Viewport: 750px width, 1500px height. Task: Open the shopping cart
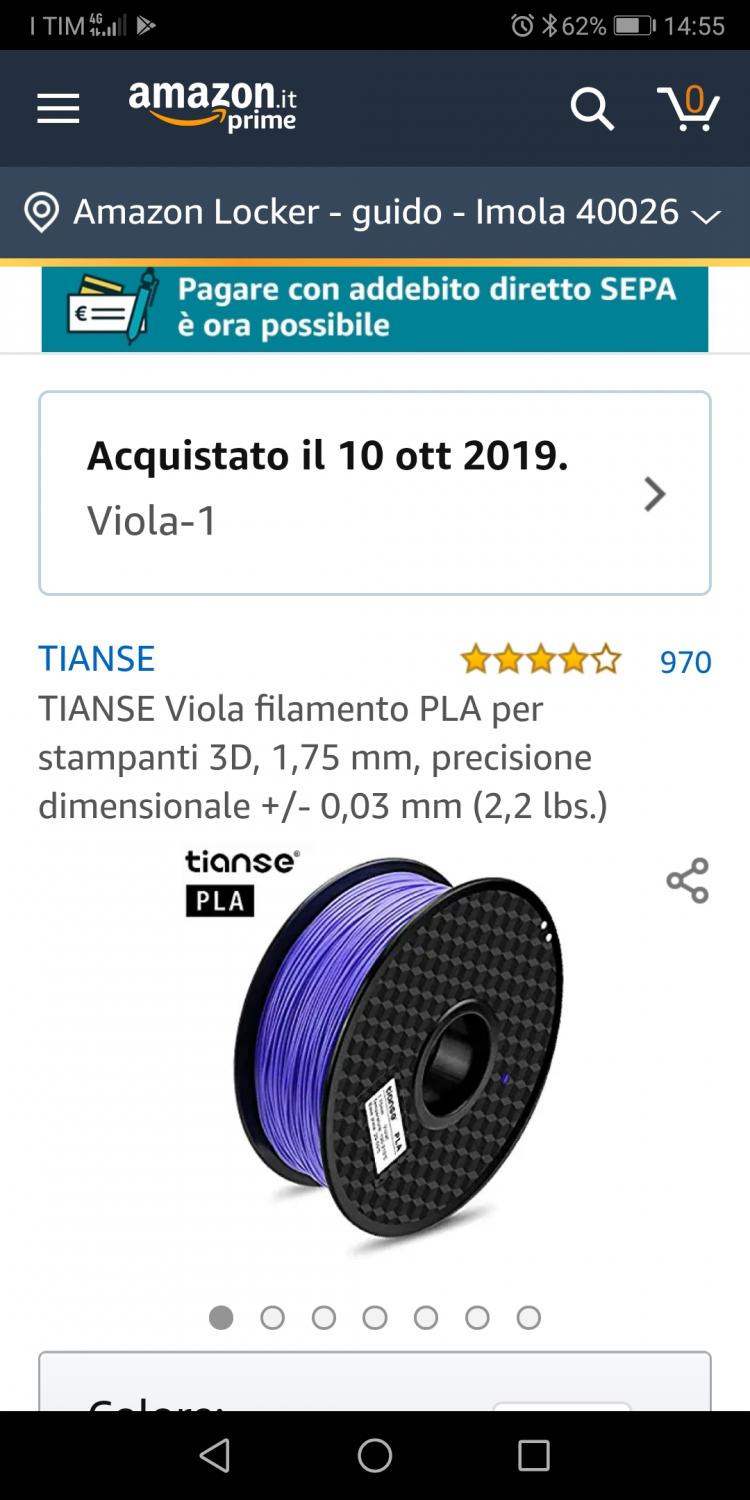tap(688, 108)
